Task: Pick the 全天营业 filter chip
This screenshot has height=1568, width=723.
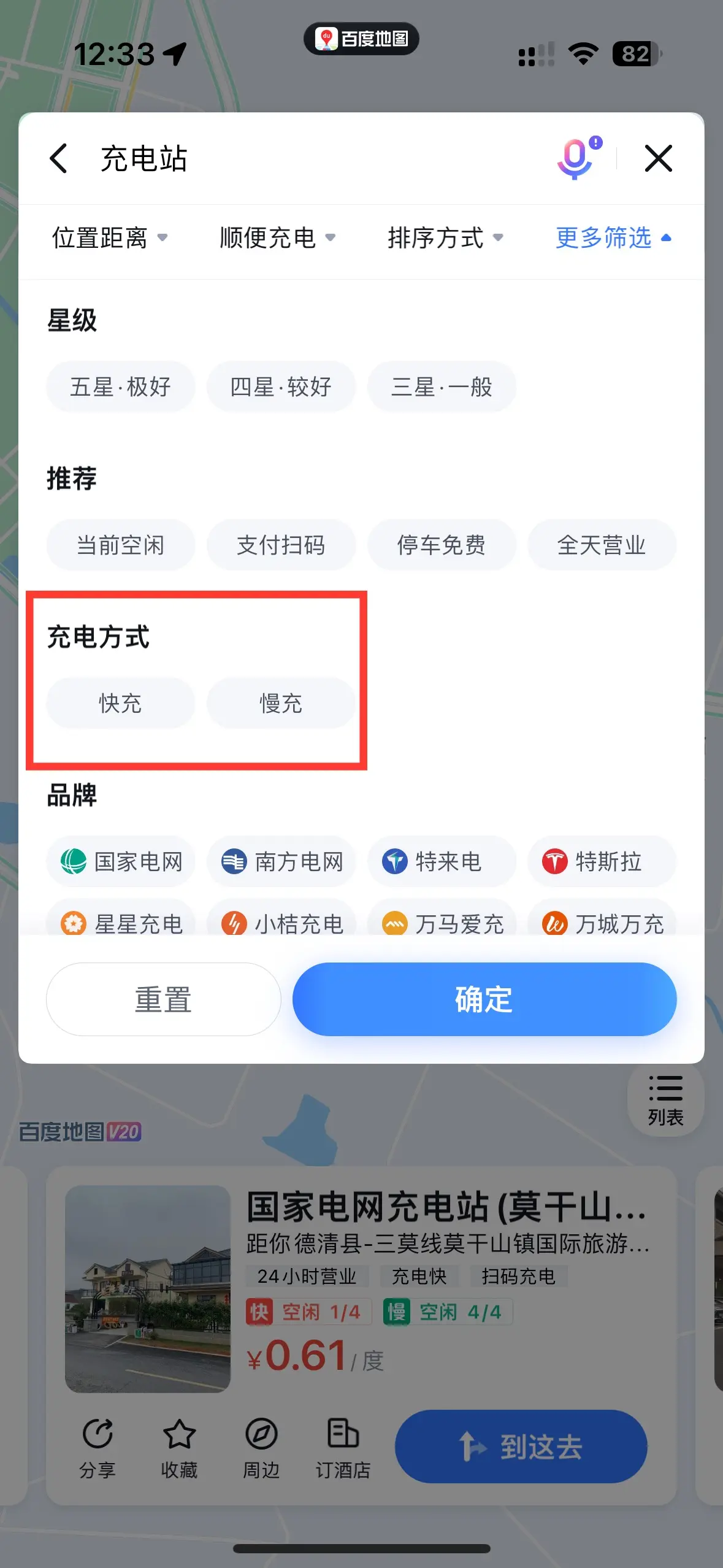Action: [x=602, y=545]
